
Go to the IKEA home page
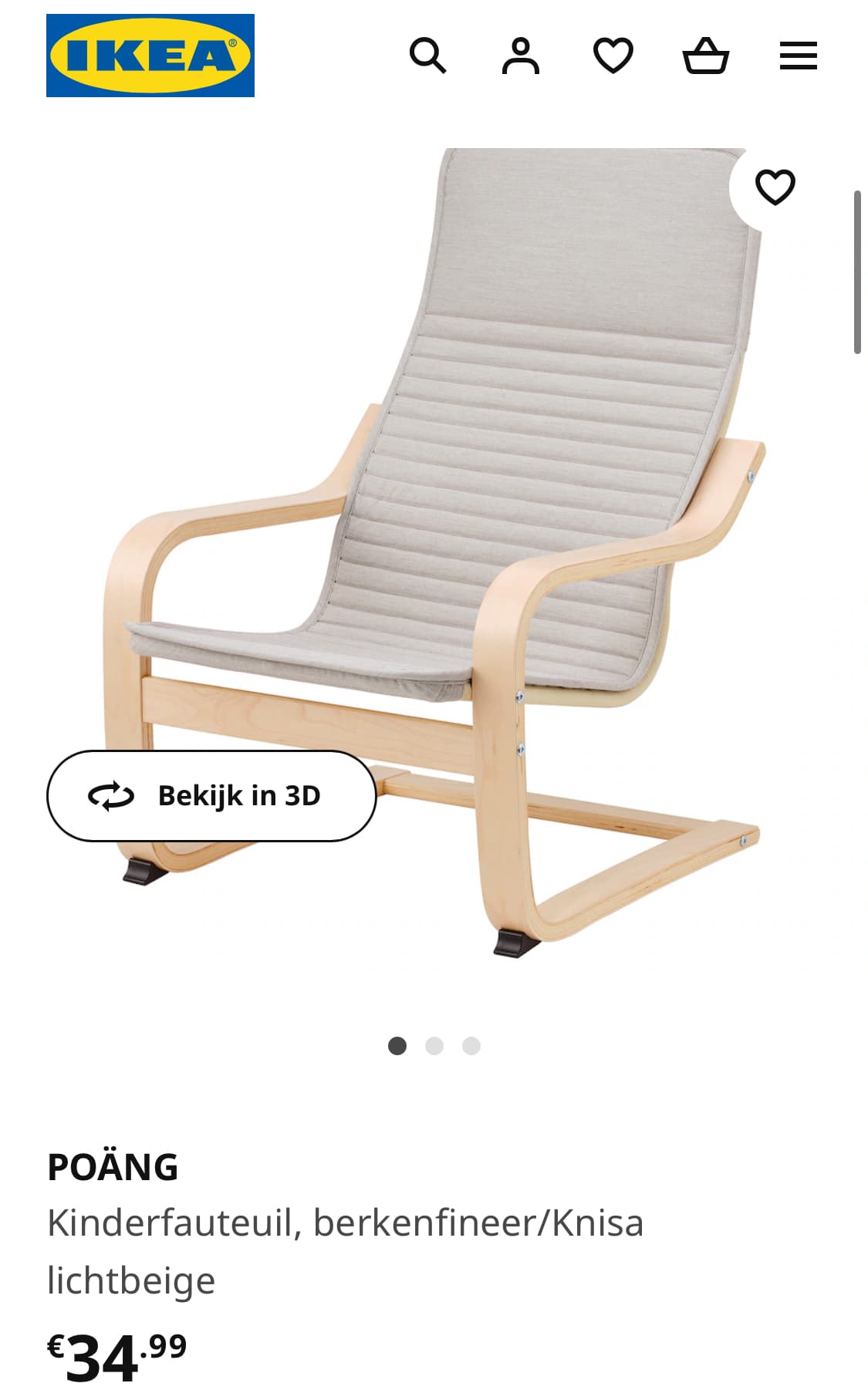coord(150,56)
